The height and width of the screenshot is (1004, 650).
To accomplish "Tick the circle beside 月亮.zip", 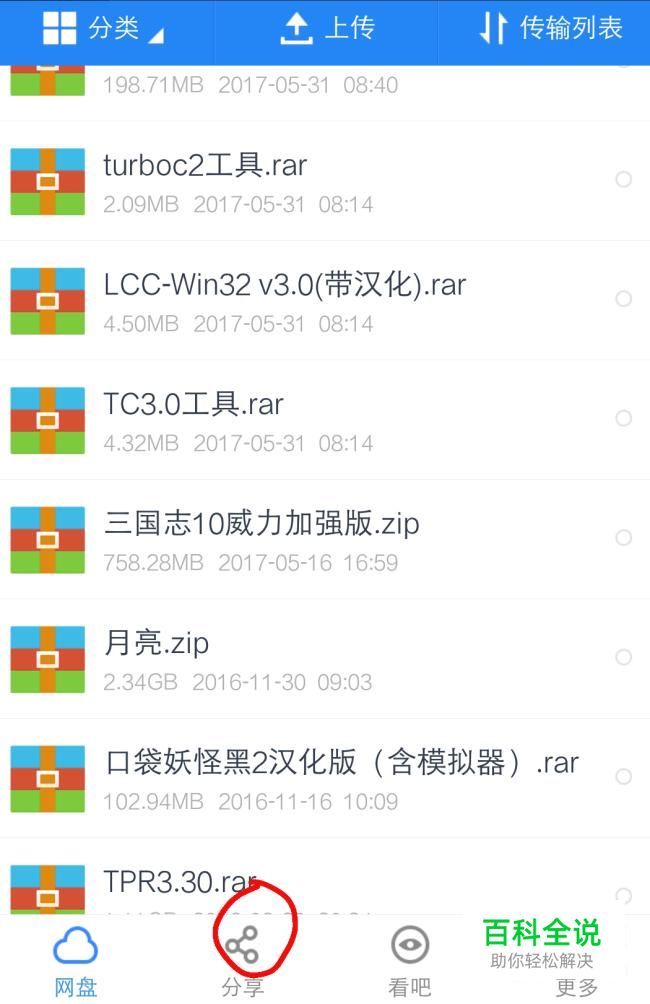I will click(623, 657).
